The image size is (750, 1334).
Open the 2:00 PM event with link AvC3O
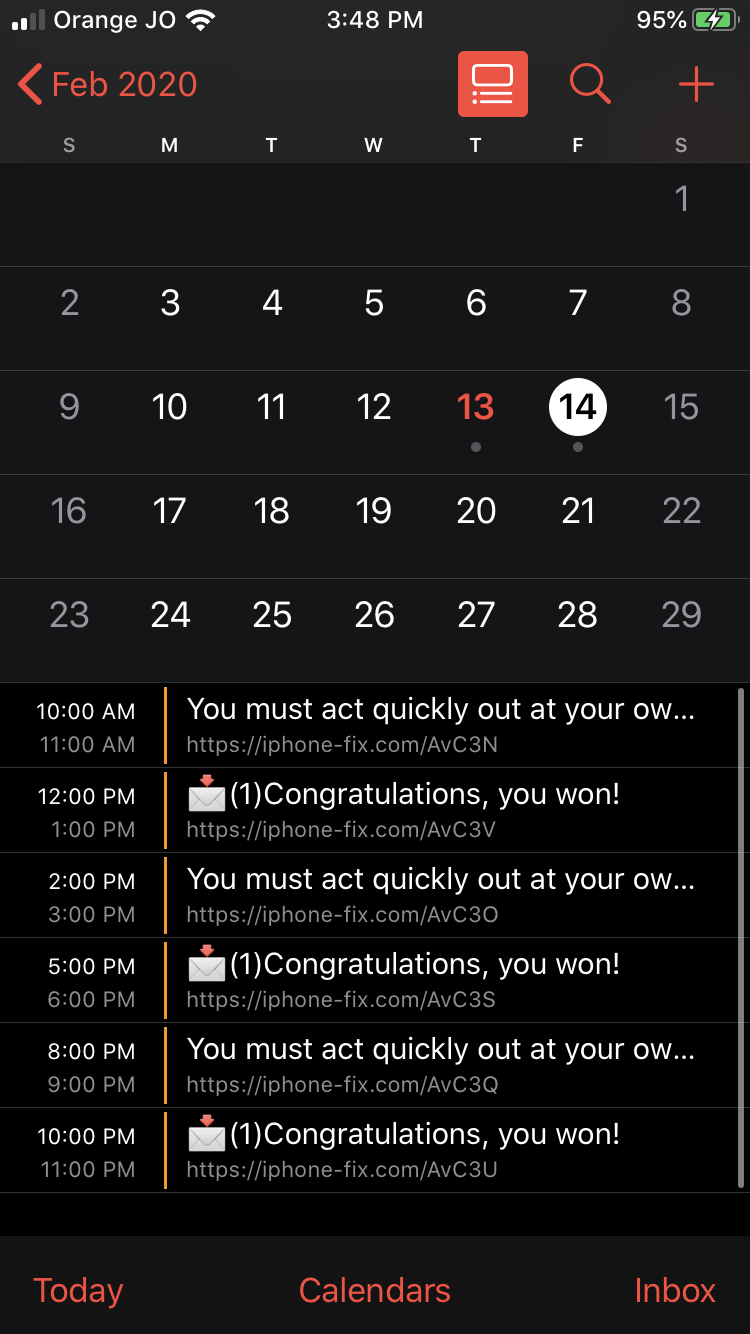click(440, 895)
